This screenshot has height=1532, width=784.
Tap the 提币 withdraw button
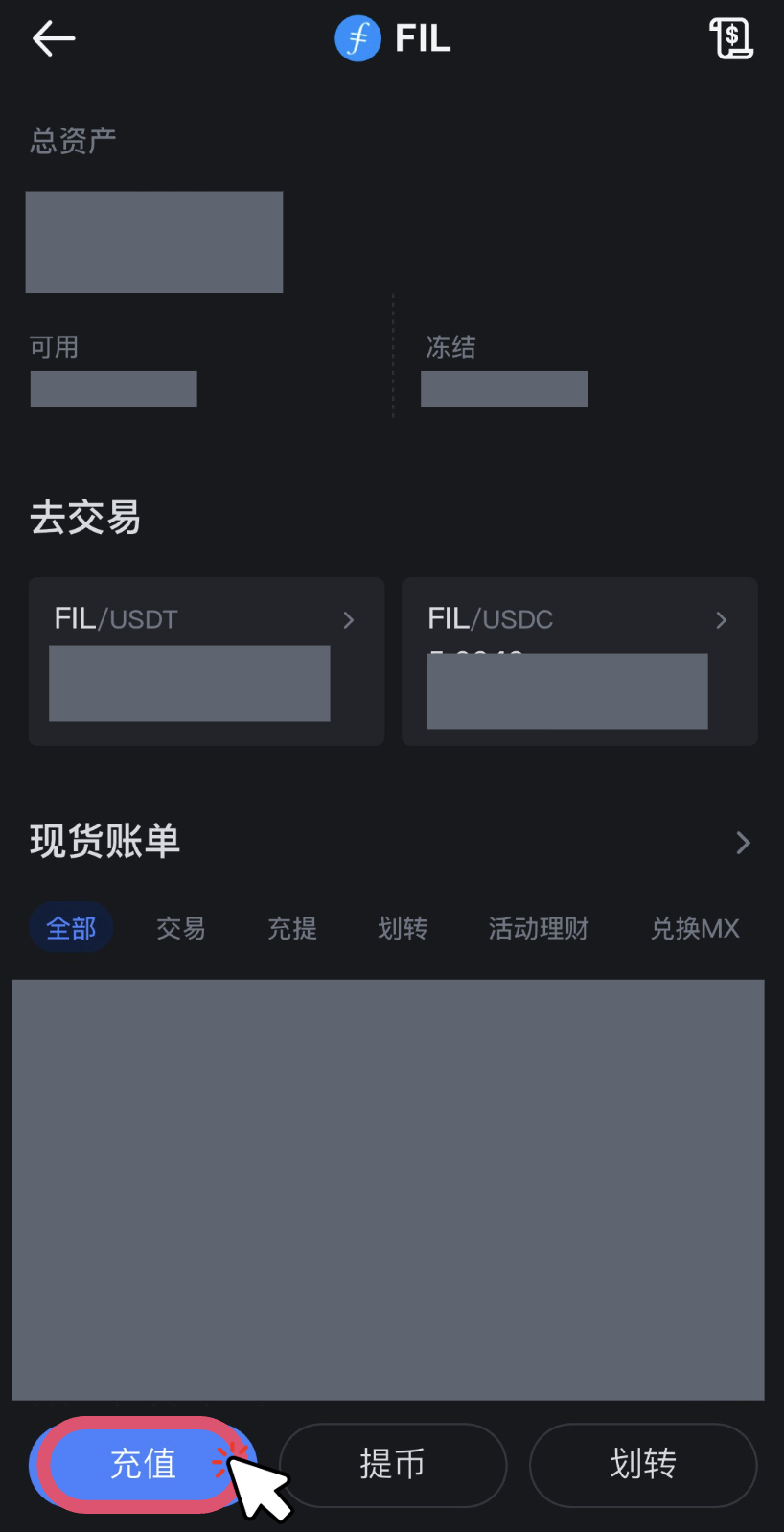(x=392, y=1464)
